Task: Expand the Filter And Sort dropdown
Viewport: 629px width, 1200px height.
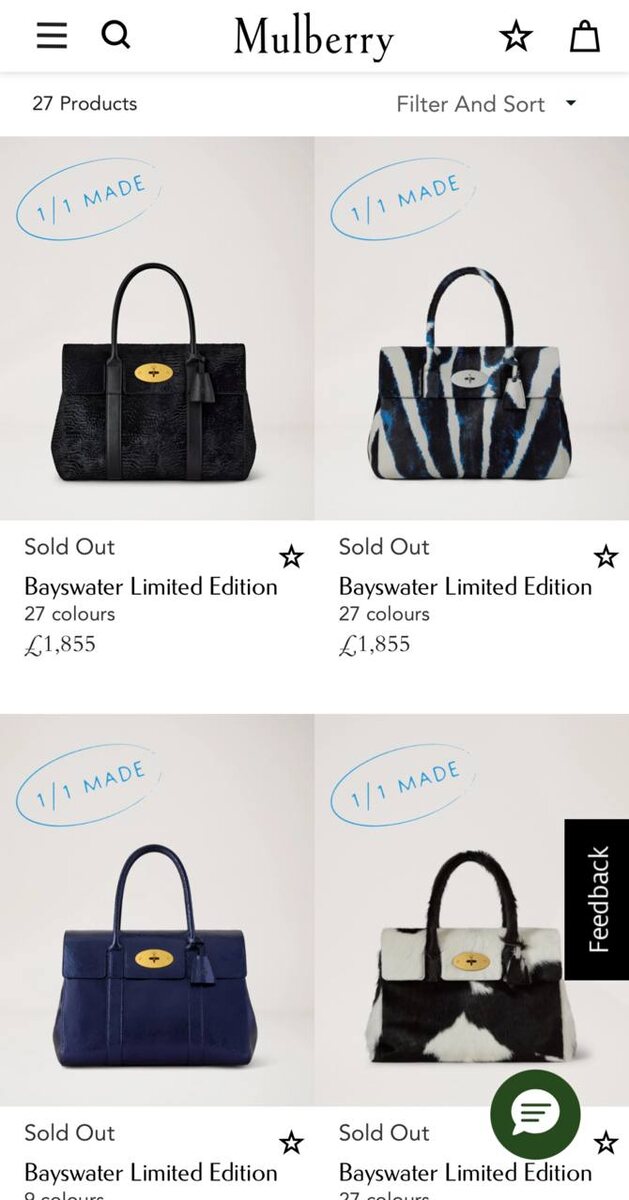Action: point(487,104)
